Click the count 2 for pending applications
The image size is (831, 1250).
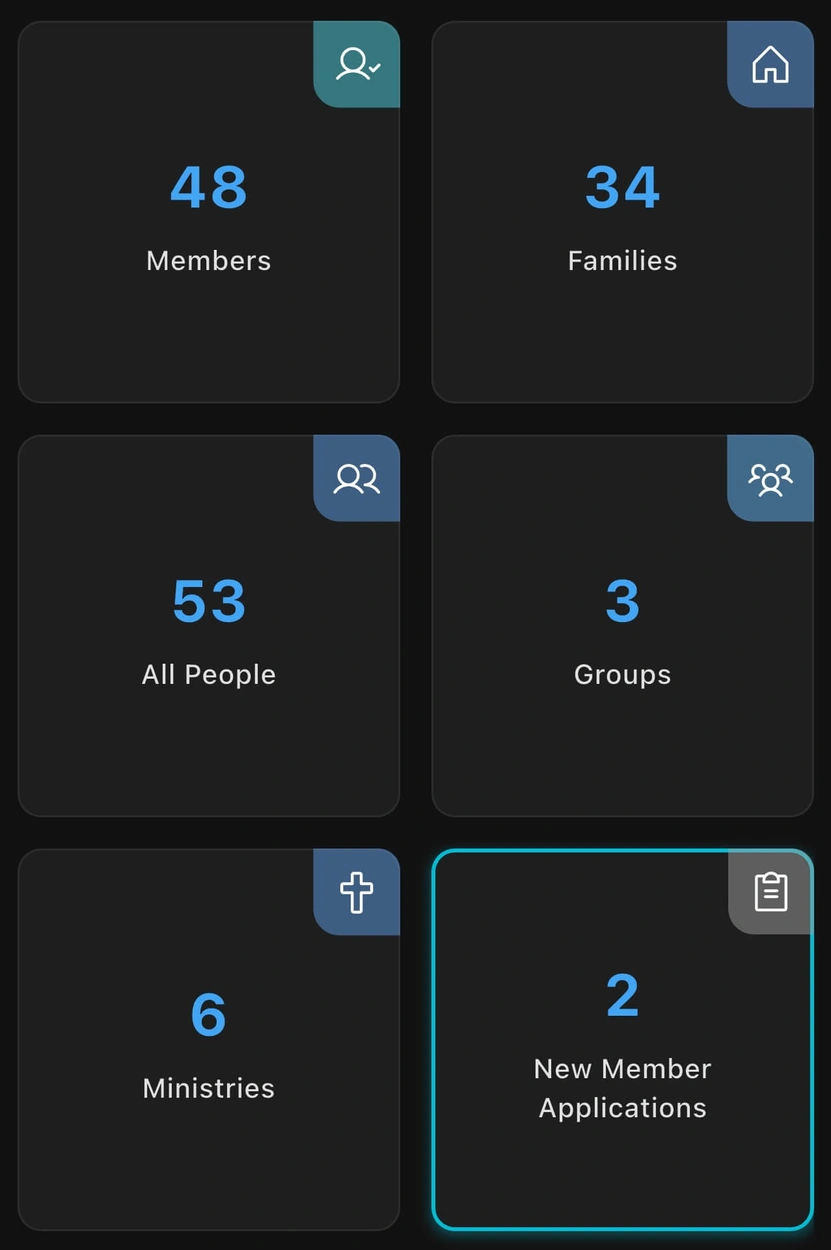pos(622,993)
